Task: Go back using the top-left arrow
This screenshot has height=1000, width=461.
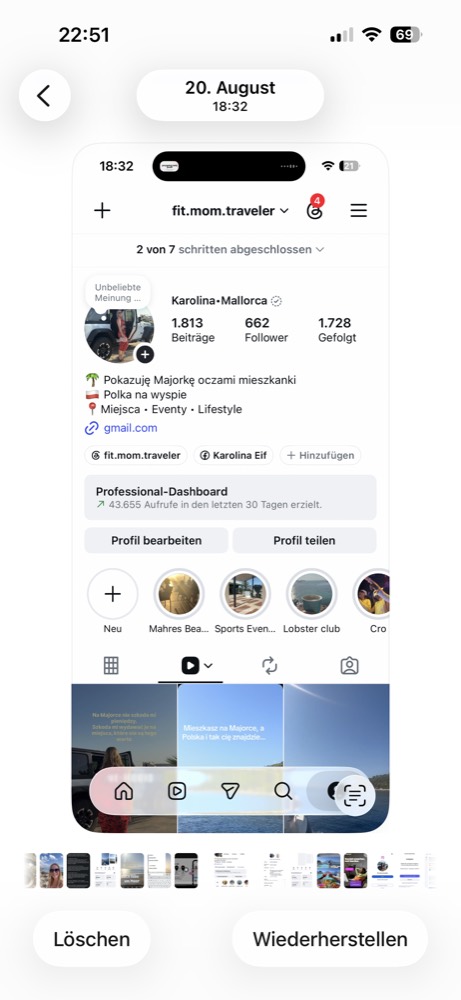Action: click(45, 96)
